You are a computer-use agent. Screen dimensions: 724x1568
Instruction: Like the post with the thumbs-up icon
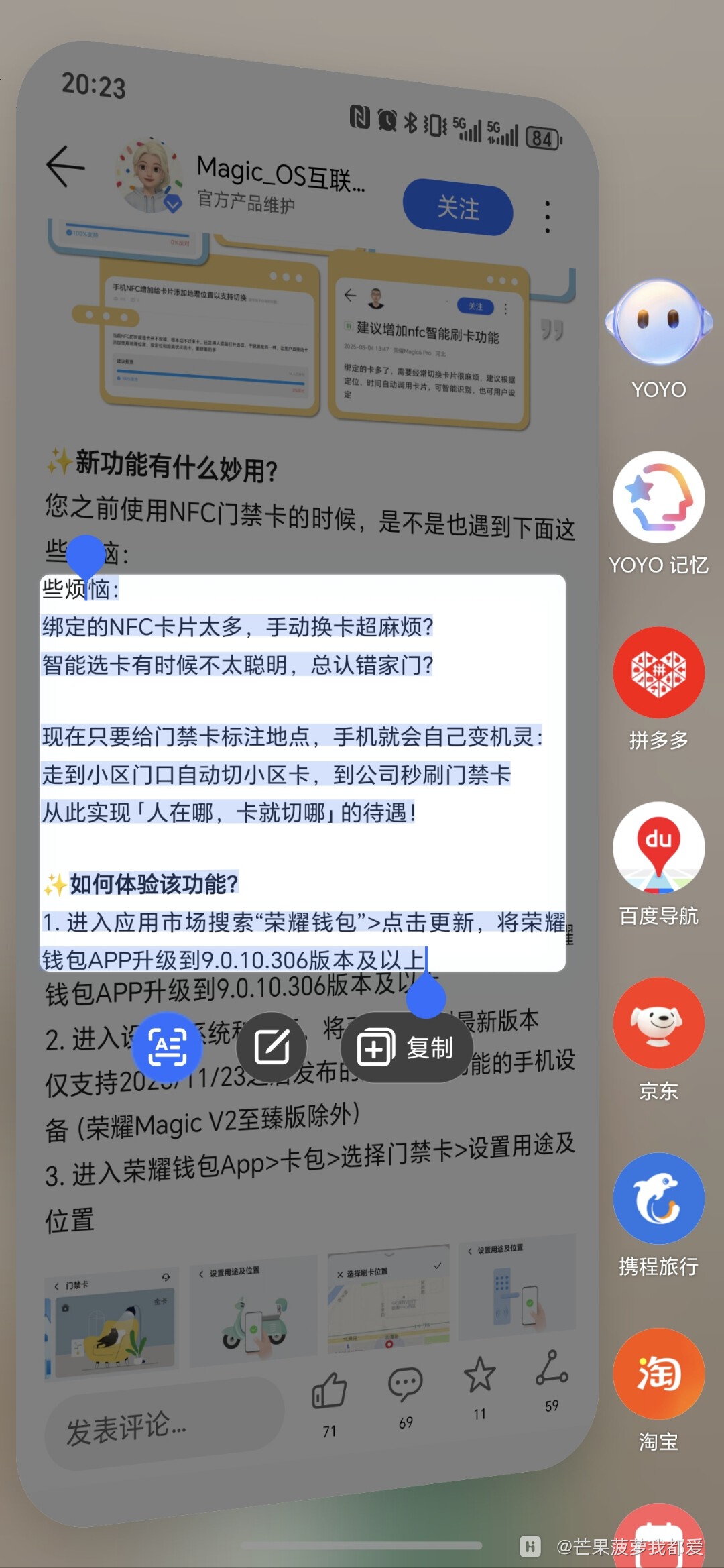(x=329, y=1390)
